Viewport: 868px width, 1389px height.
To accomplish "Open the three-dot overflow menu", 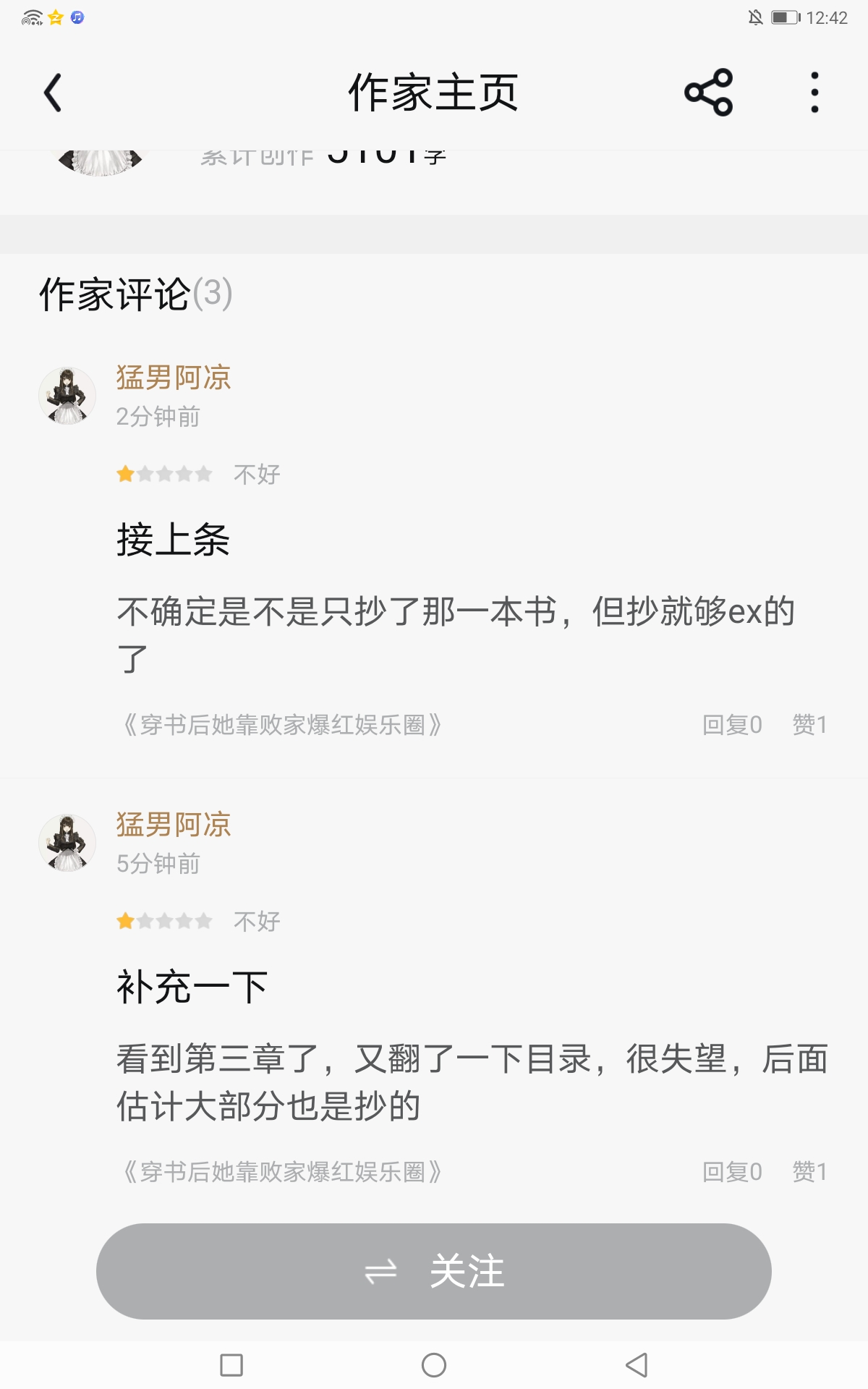I will coord(814,93).
